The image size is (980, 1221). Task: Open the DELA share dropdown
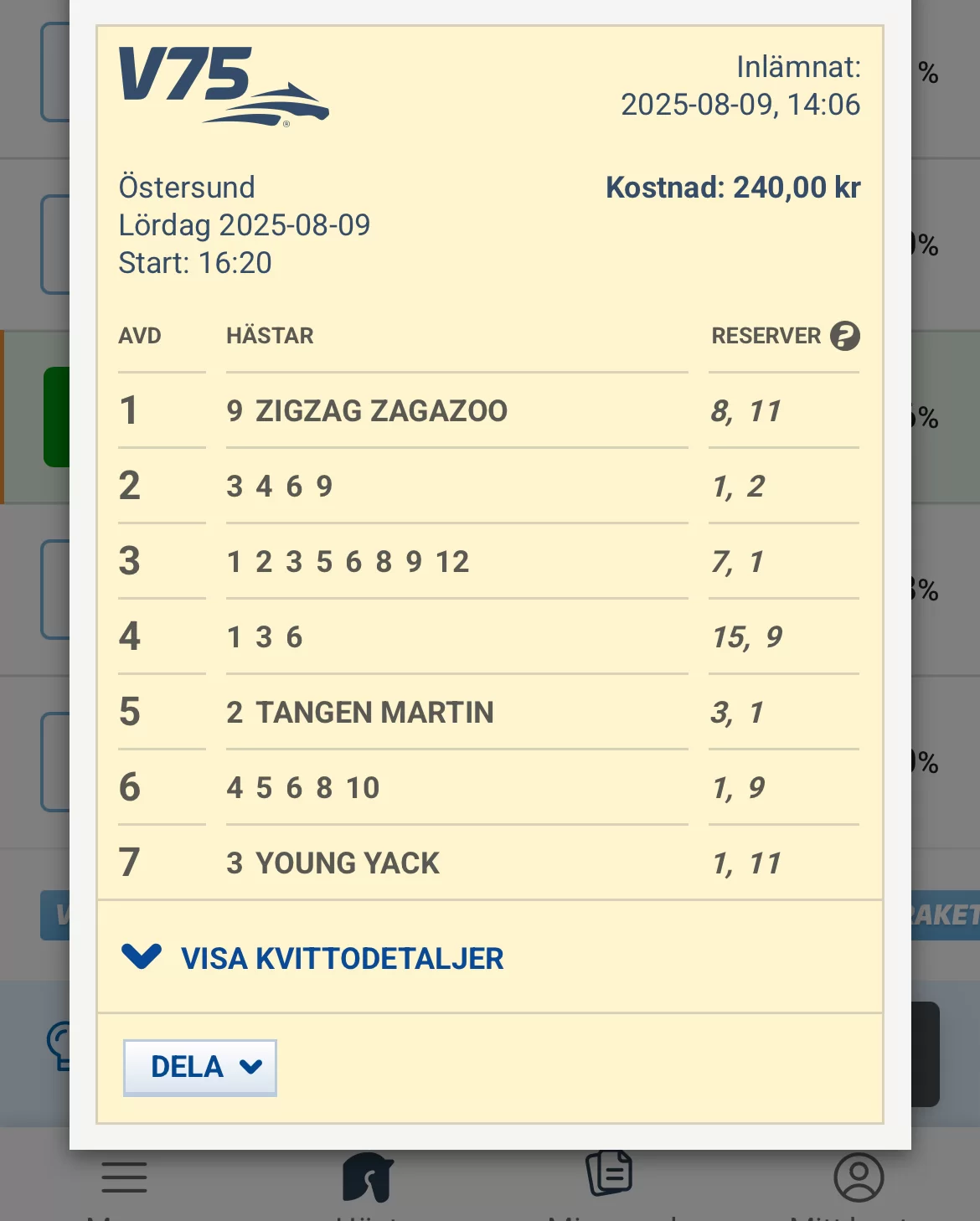pos(200,1067)
